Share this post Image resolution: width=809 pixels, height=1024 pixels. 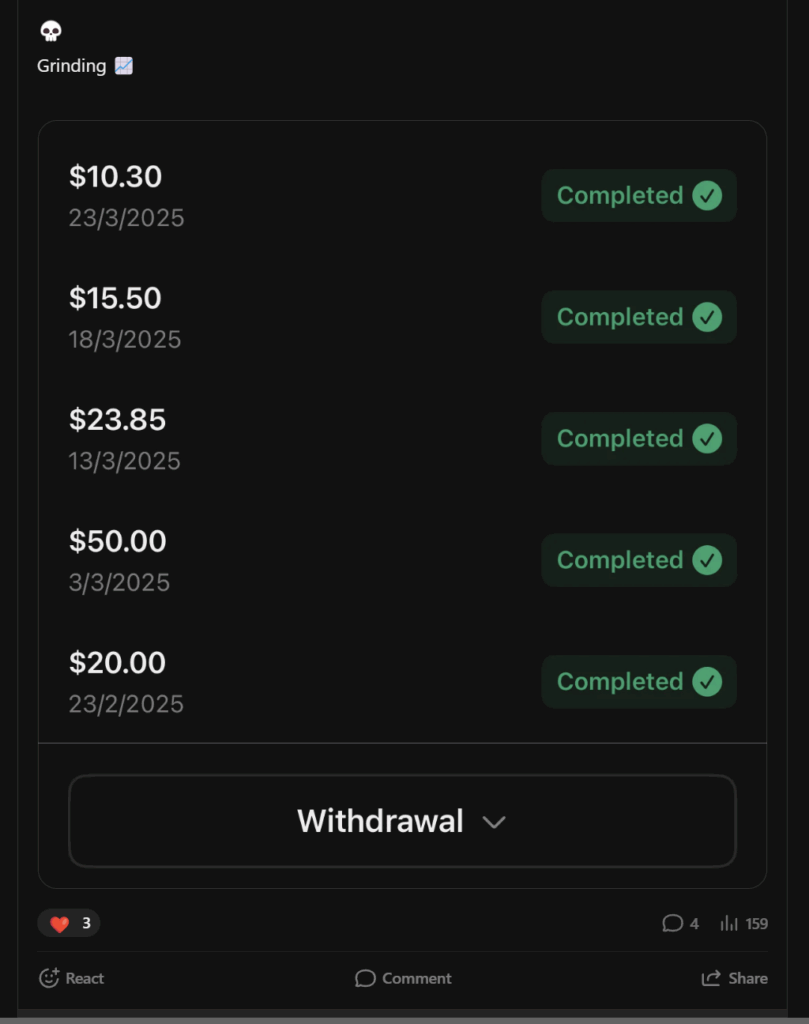[x=735, y=978]
